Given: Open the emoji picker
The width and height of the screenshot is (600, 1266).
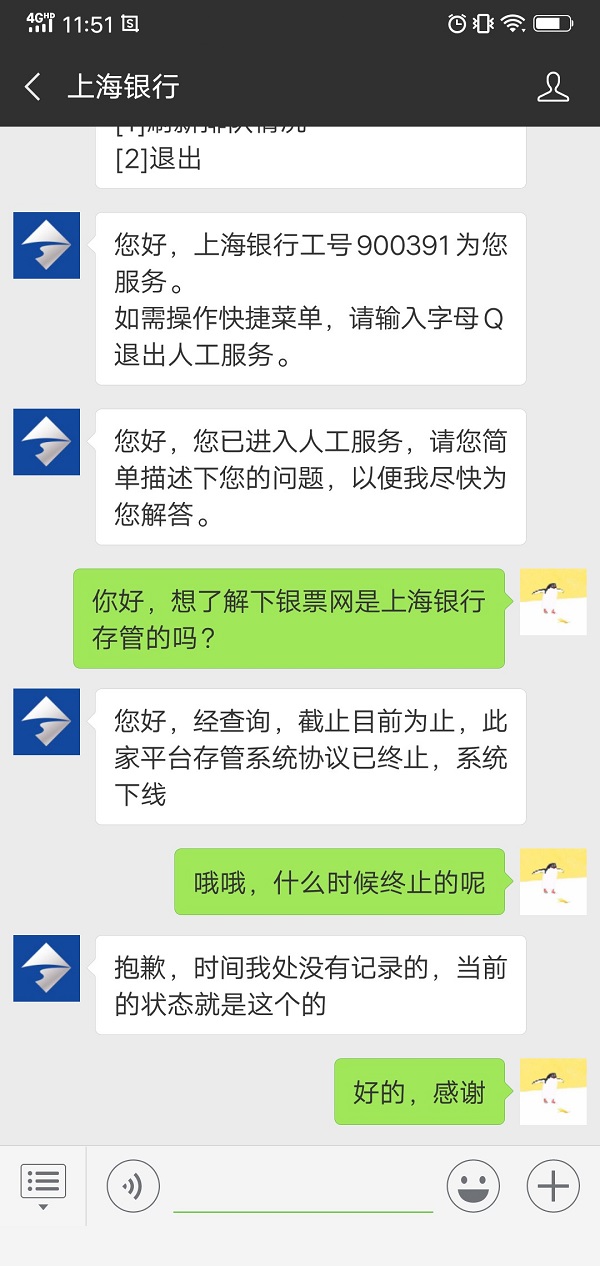Looking at the screenshot, I should pos(473,1187).
